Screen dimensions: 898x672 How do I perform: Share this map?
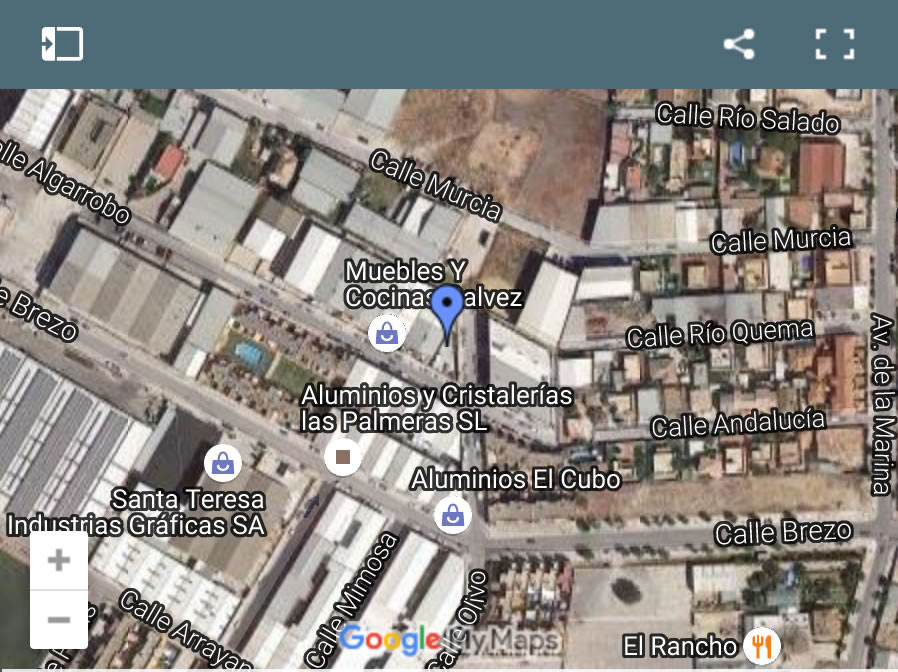click(x=739, y=44)
